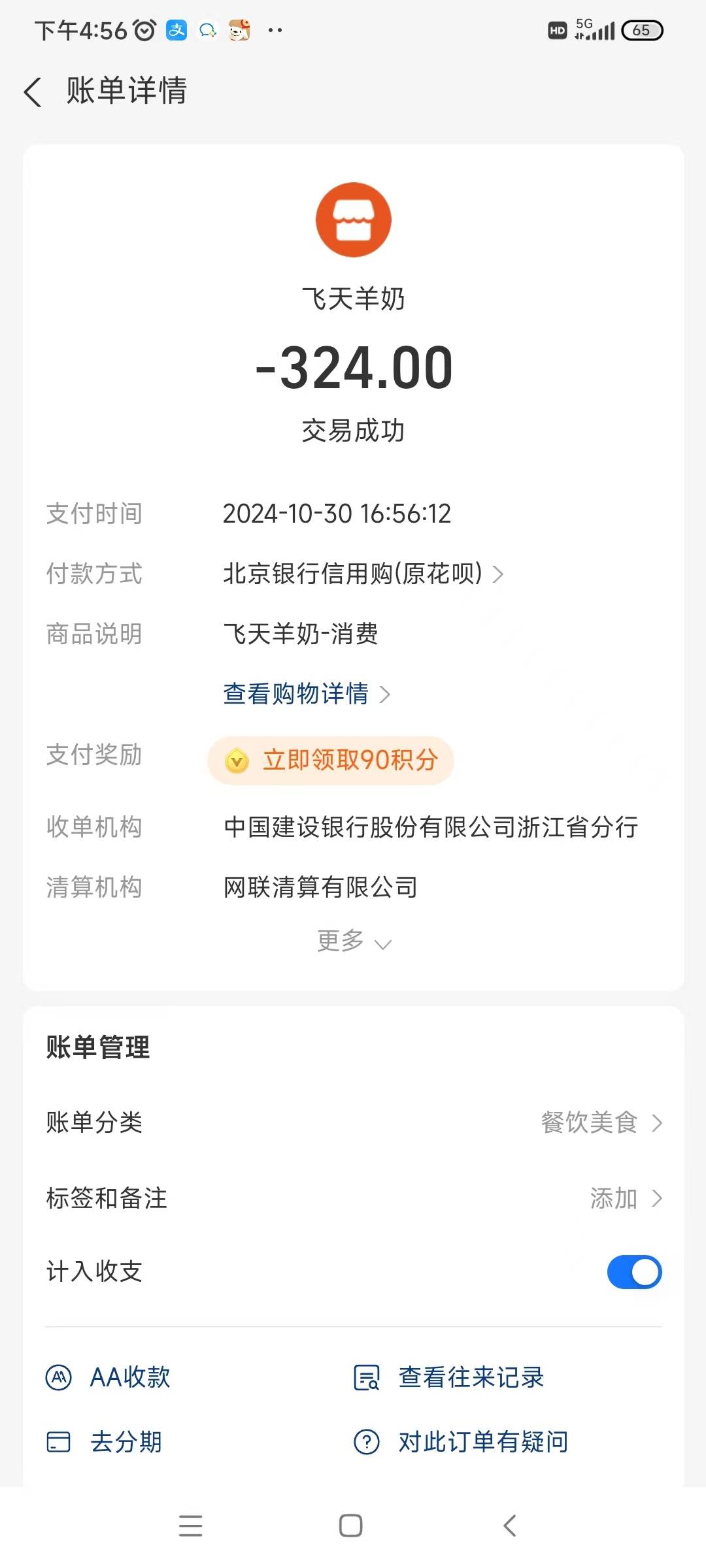This screenshot has height=1568, width=706.
Task: Start an AA收款 split
Action: (x=109, y=1377)
